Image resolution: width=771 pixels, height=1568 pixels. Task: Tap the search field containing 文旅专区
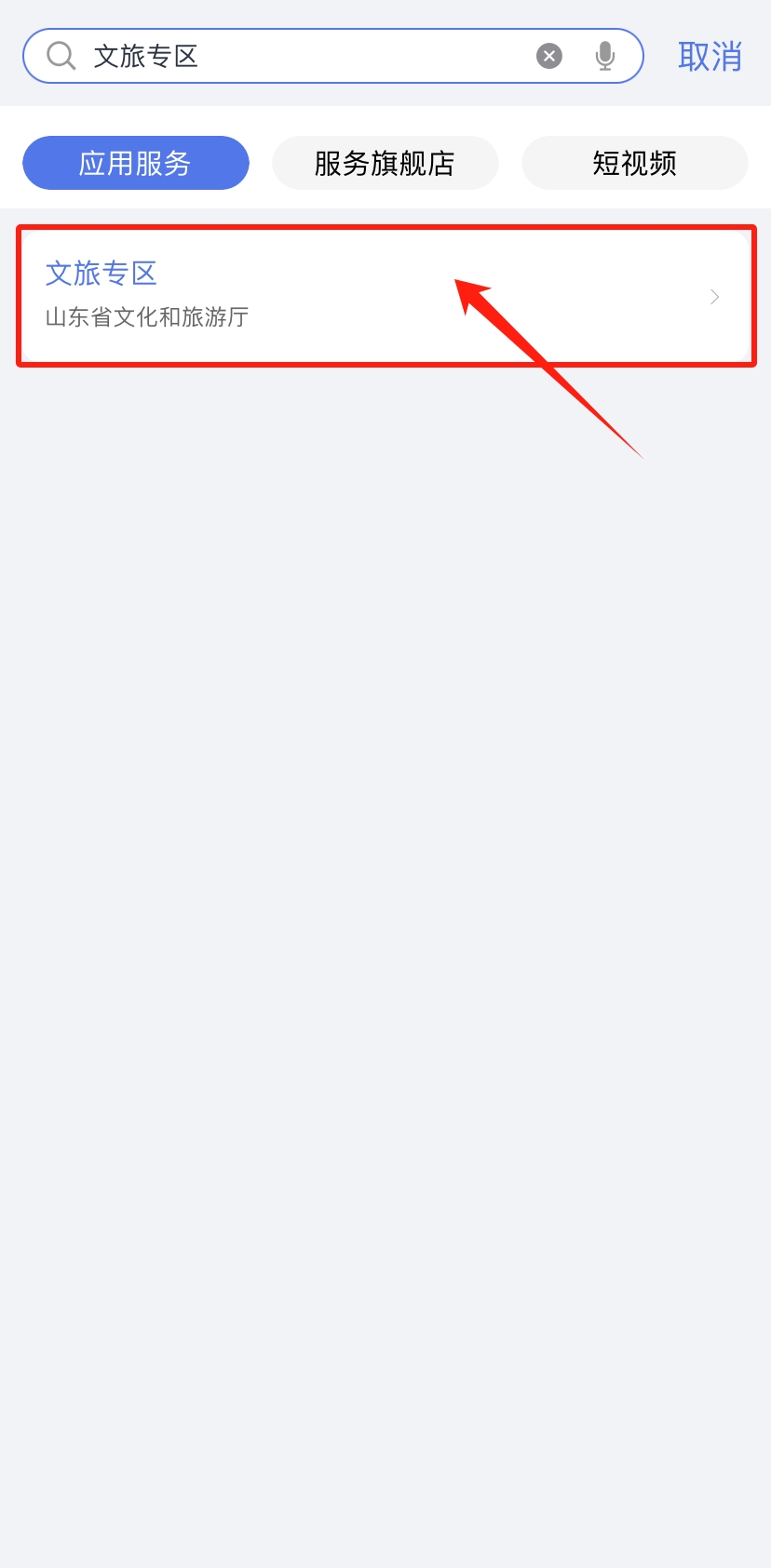307,56
